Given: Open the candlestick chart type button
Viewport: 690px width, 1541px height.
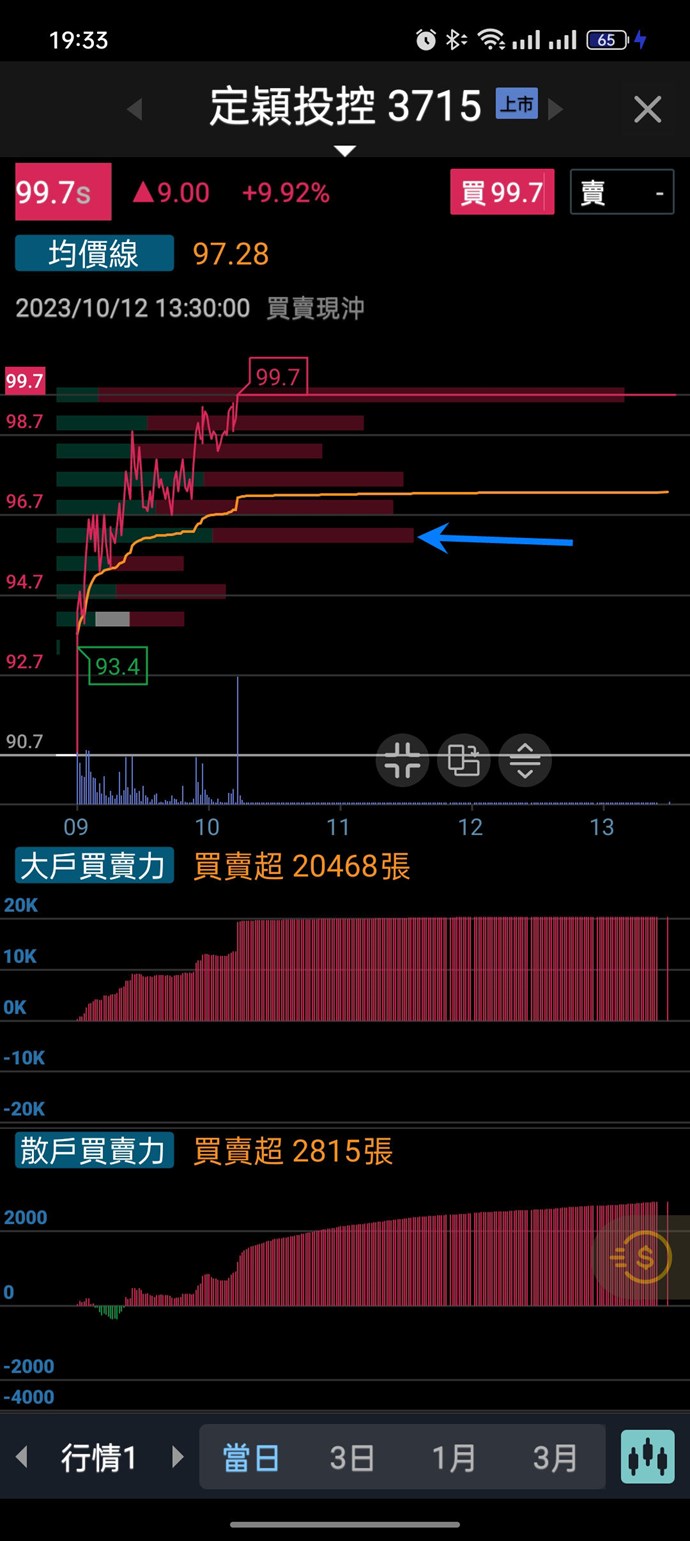Looking at the screenshot, I should click(647, 1457).
